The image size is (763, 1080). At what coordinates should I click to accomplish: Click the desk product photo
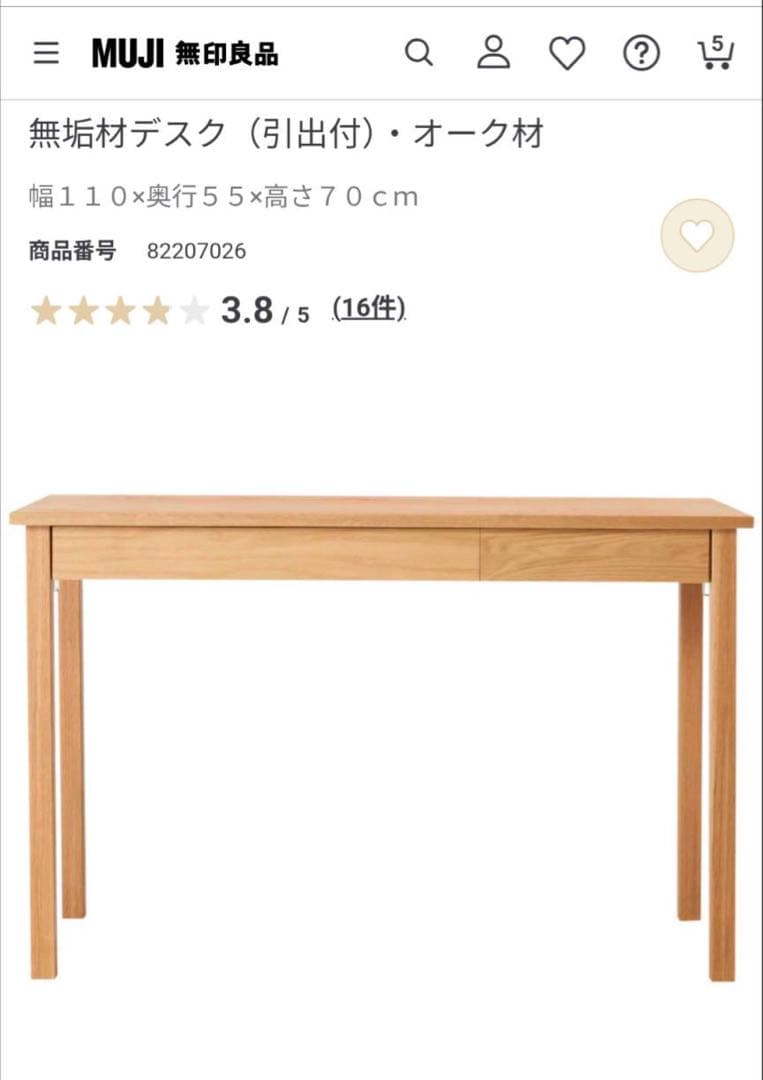pos(380,700)
